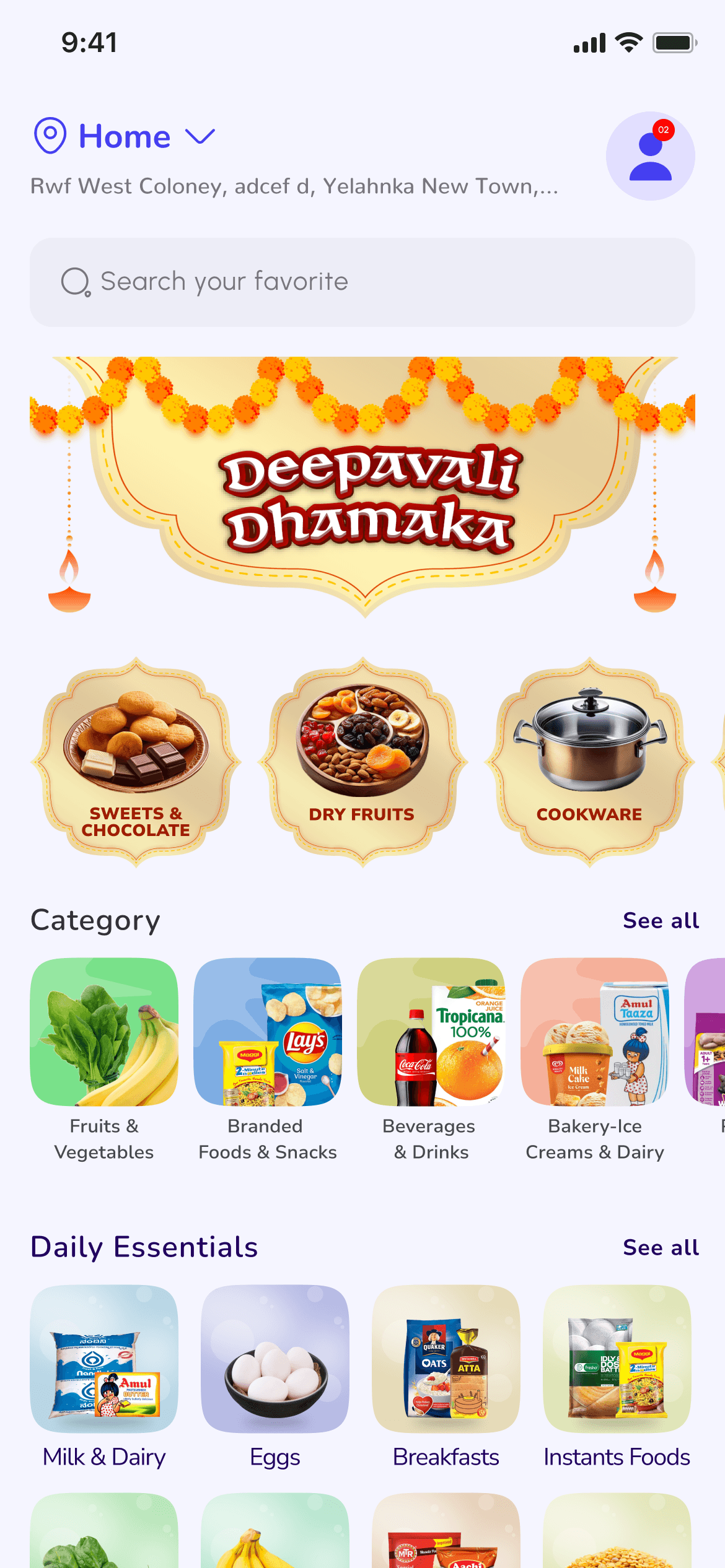Browse Bakery-Ice Creams & Dairy category

[595, 1060]
